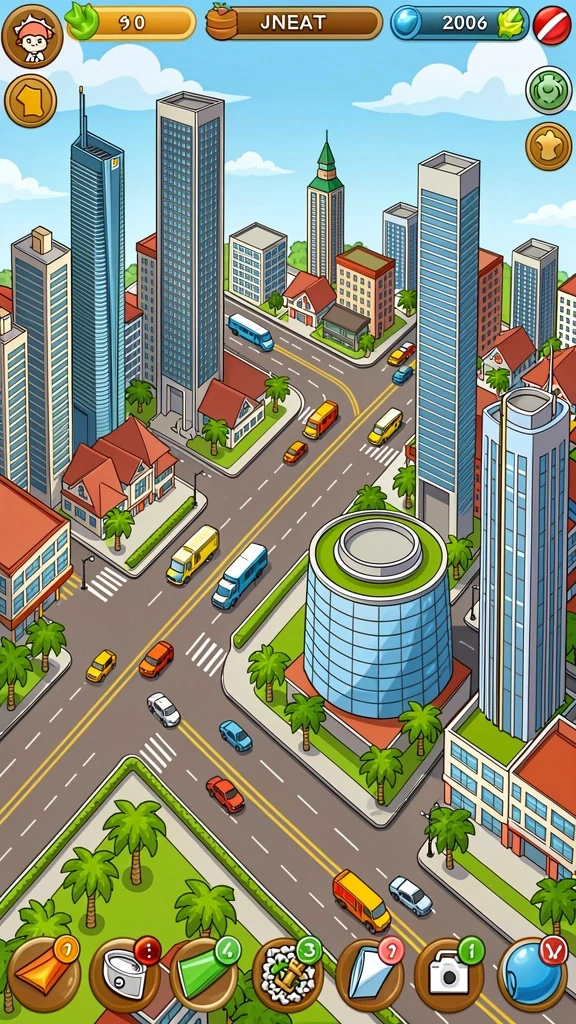Open the camera button with badge 1
Image resolution: width=576 pixels, height=1024 pixels.
(449, 975)
